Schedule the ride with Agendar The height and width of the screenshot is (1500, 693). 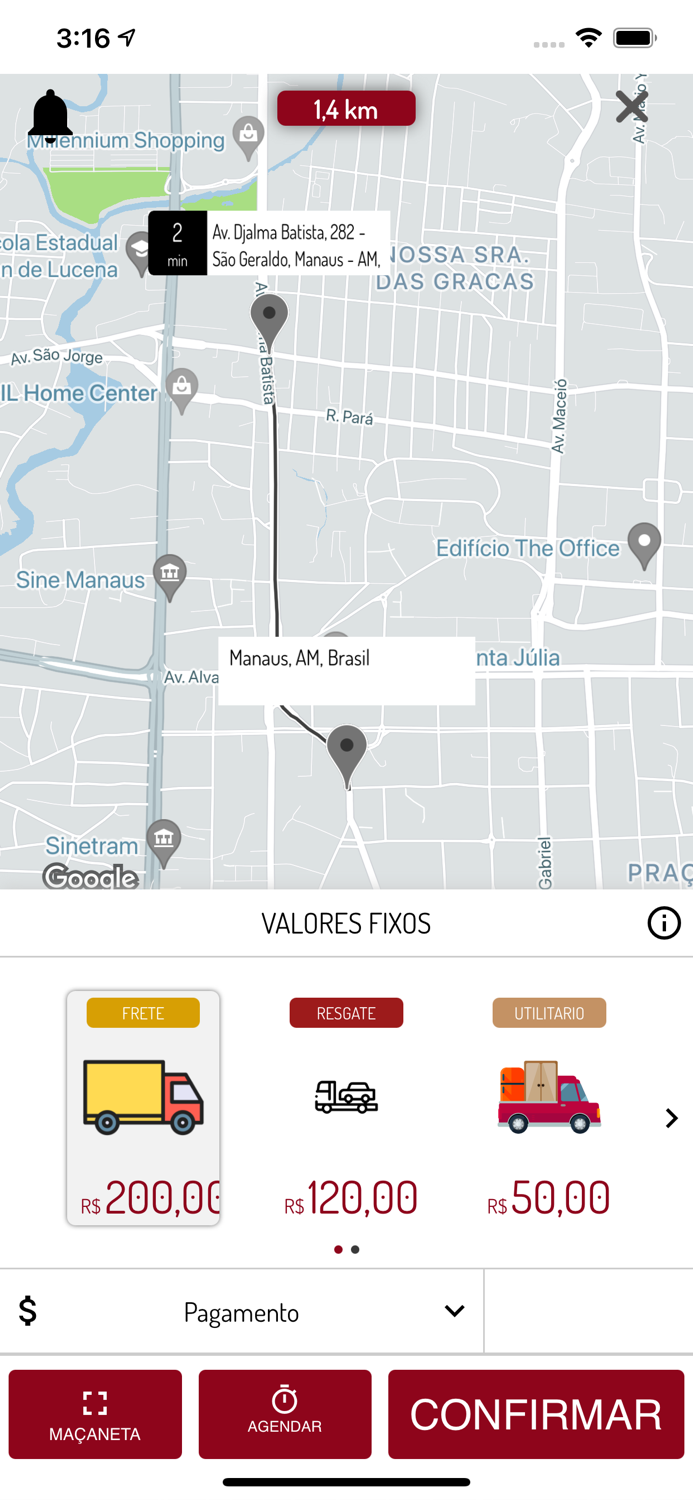click(x=285, y=1414)
